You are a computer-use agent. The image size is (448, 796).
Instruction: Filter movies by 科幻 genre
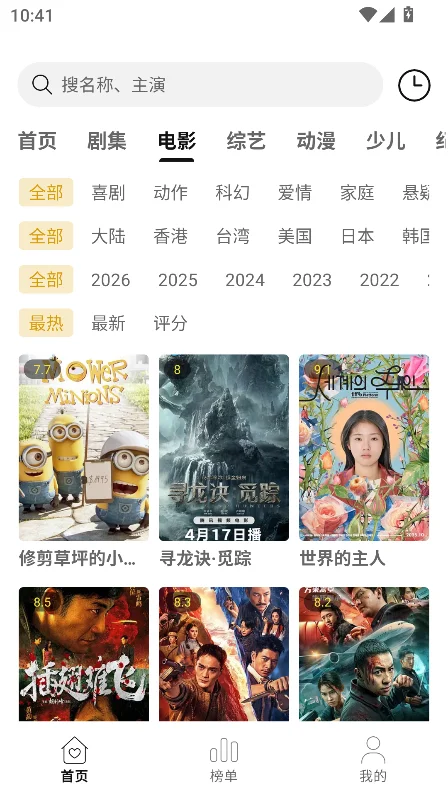click(233, 193)
